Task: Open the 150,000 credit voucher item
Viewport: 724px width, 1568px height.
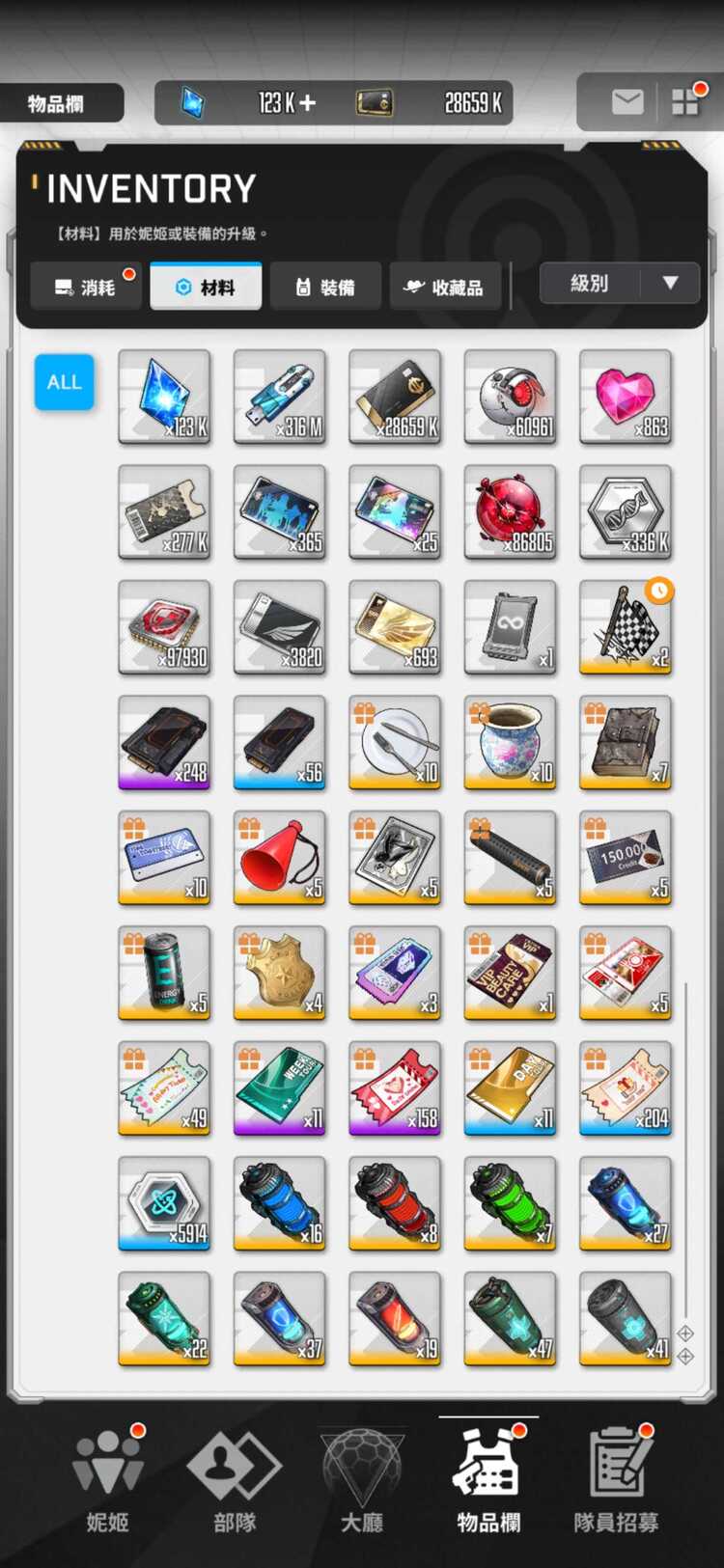Action: 625,858
